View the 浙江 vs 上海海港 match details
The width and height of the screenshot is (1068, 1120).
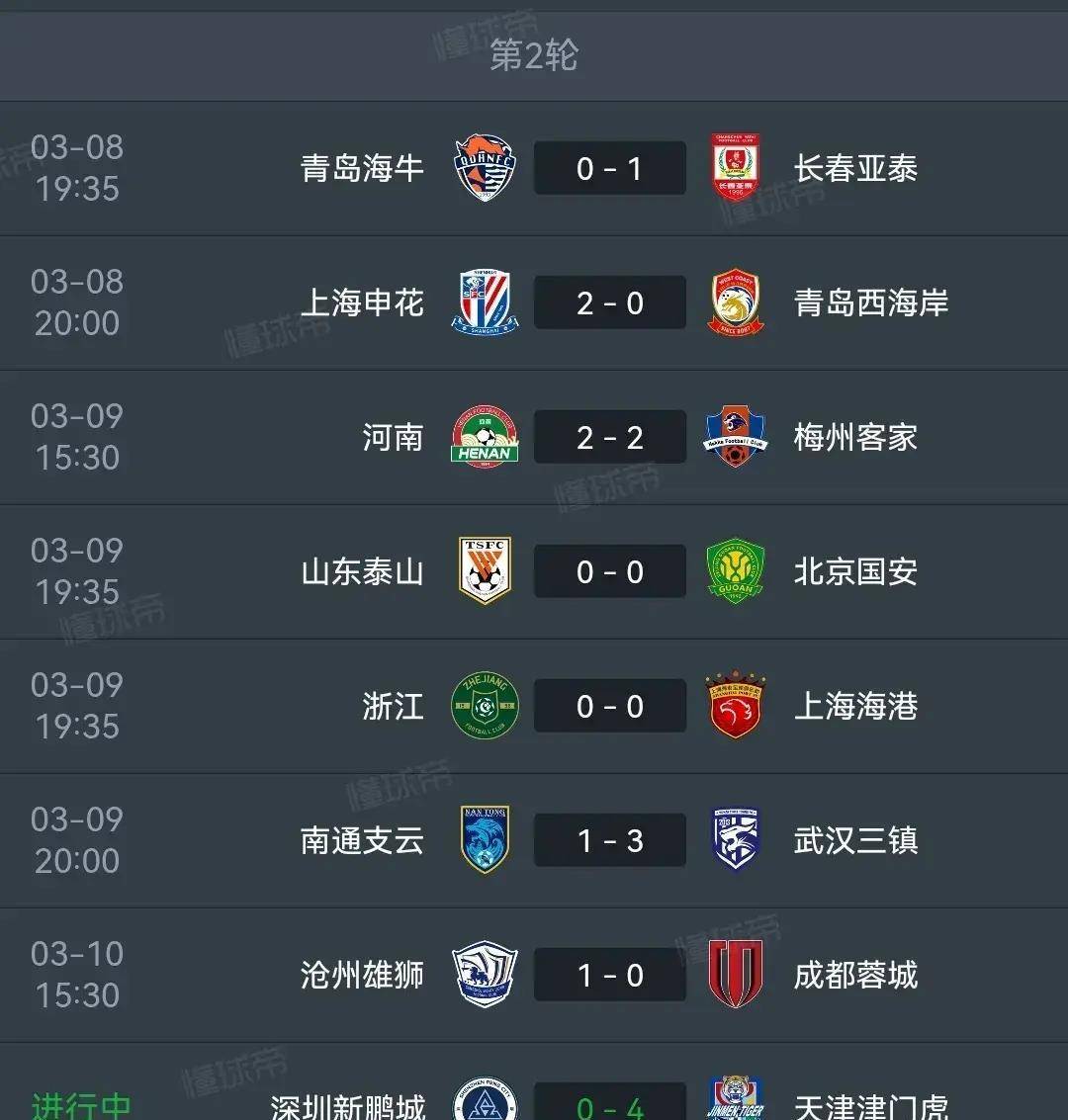click(609, 707)
